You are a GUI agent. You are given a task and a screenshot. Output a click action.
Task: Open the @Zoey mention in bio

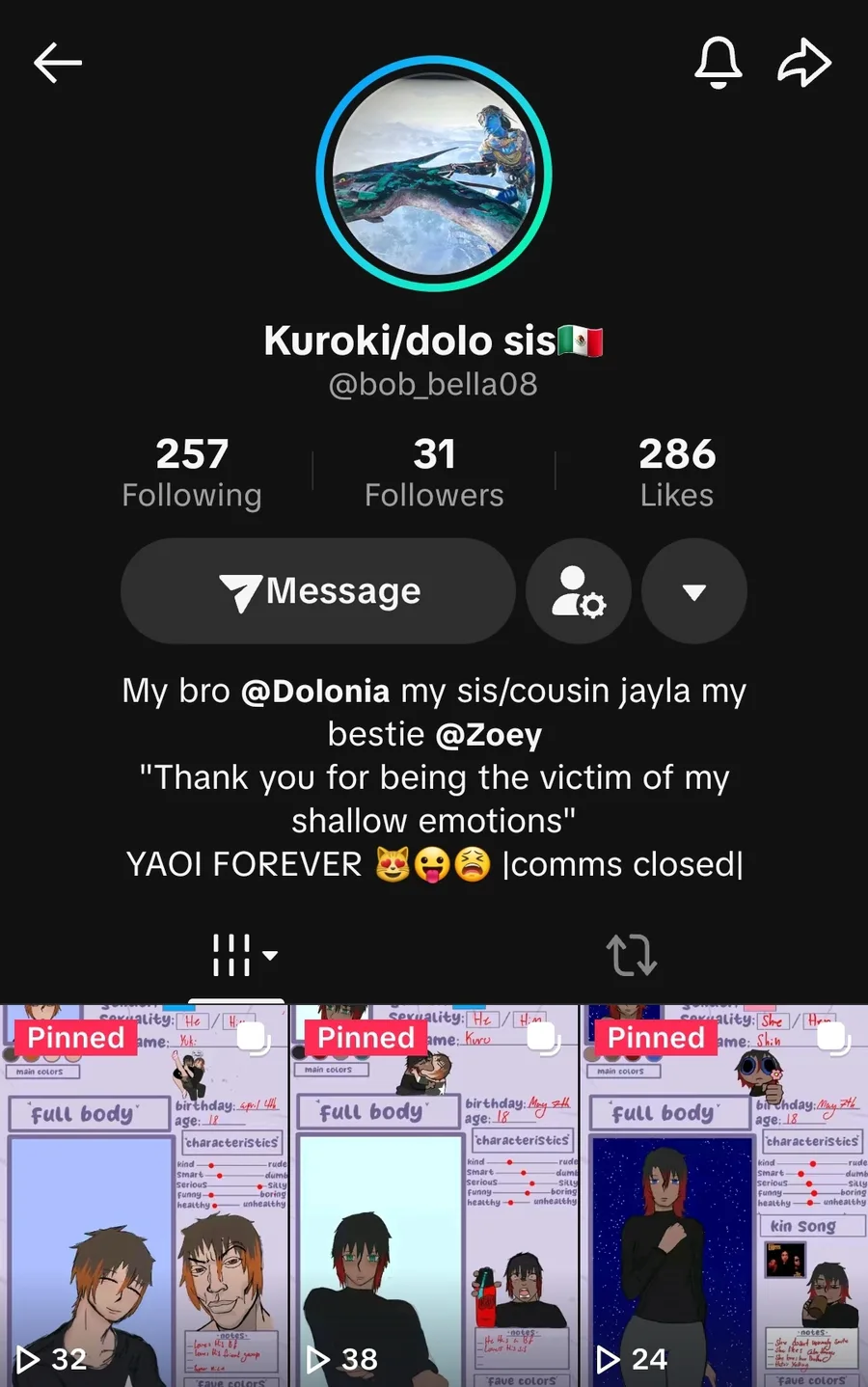pyautogui.click(x=489, y=735)
